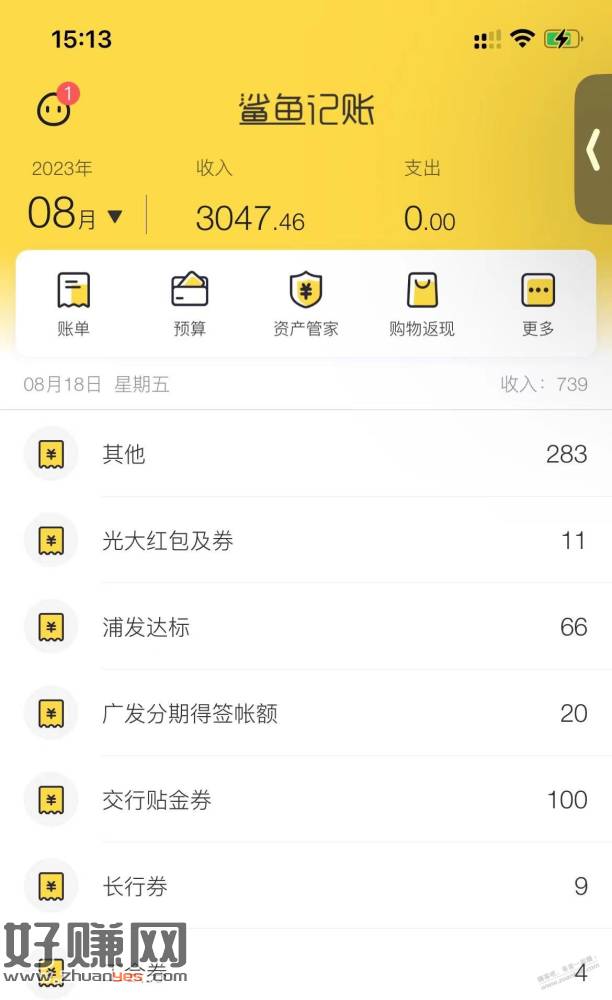Screen dimensions: 612x1000
Task: Open 资产管家 asset manager
Action: tap(305, 303)
